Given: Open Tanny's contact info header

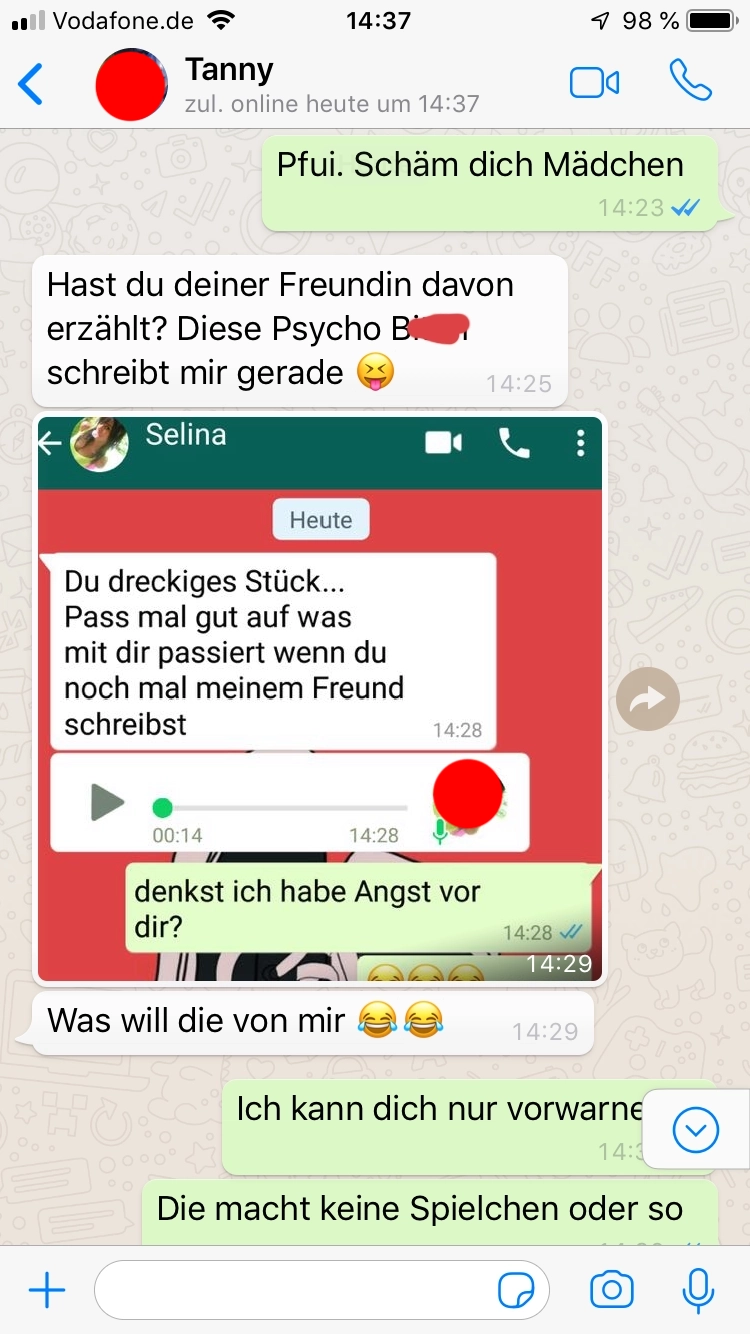Looking at the screenshot, I should point(330,84).
